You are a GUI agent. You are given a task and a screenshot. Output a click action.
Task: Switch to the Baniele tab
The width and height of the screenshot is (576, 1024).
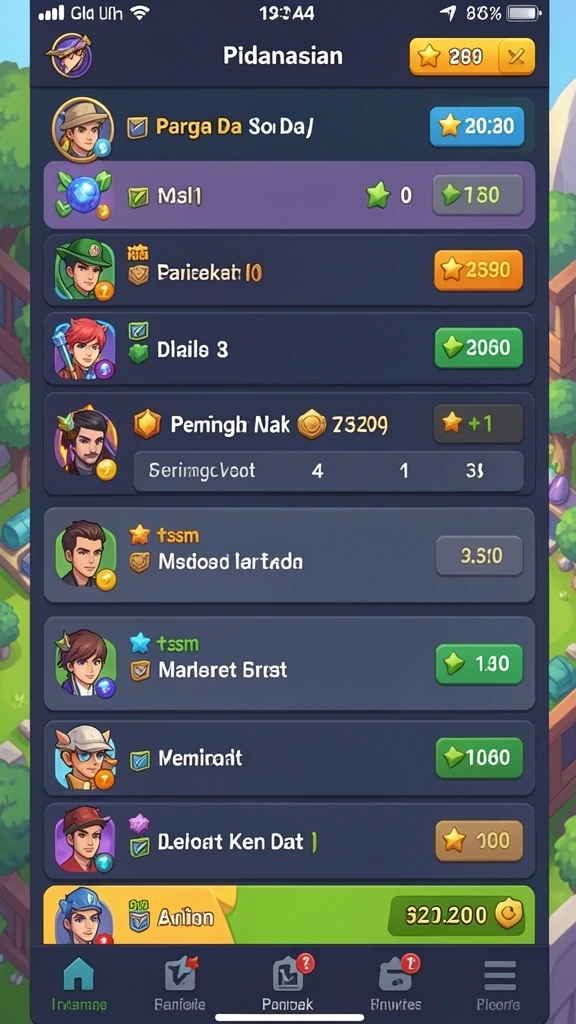coord(180,984)
